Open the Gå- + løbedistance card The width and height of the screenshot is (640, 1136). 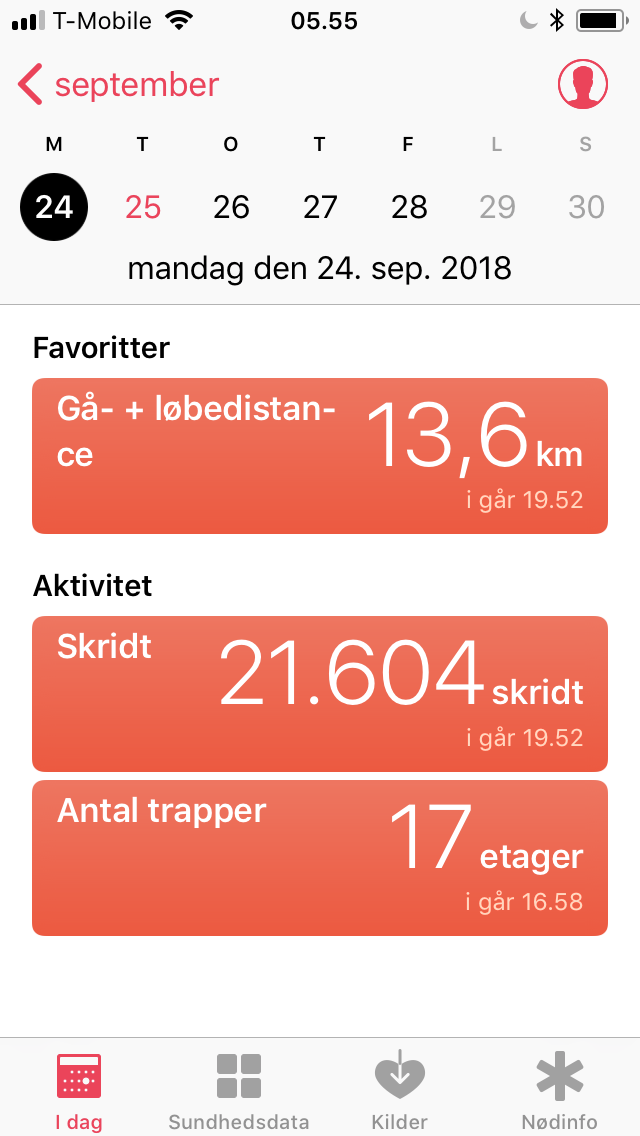[x=320, y=456]
